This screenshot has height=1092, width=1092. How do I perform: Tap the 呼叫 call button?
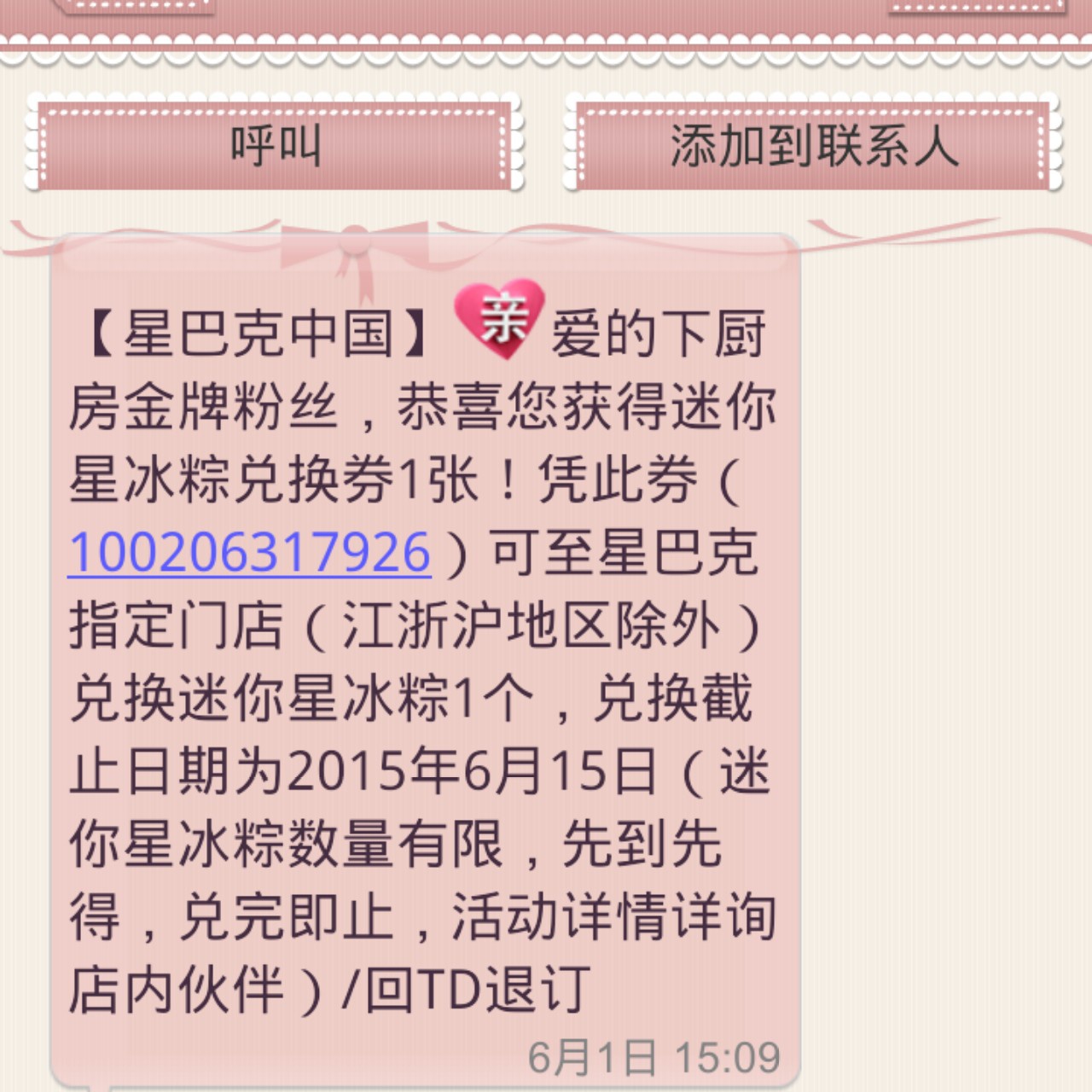275,145
